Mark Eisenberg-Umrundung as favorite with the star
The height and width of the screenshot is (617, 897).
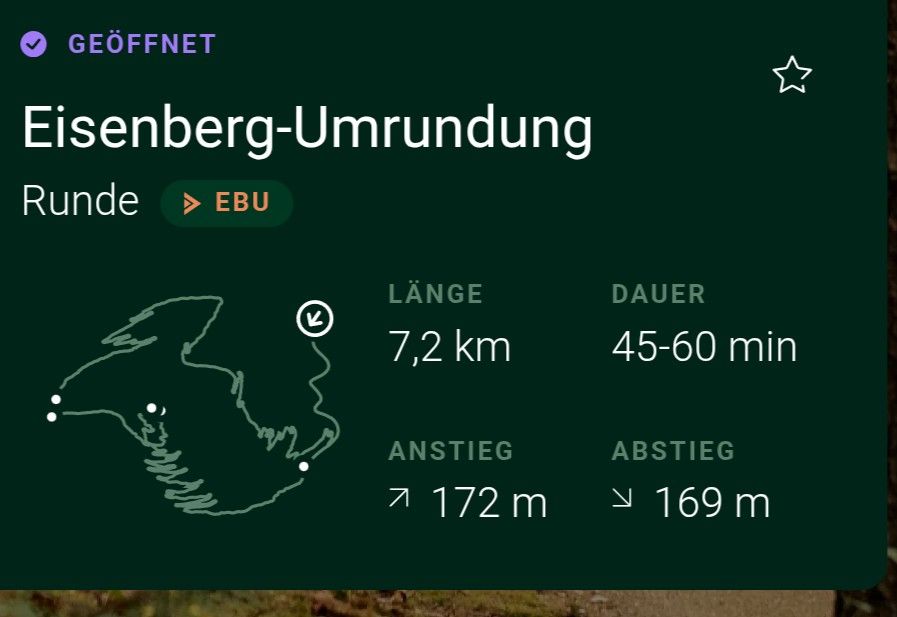tap(792, 75)
